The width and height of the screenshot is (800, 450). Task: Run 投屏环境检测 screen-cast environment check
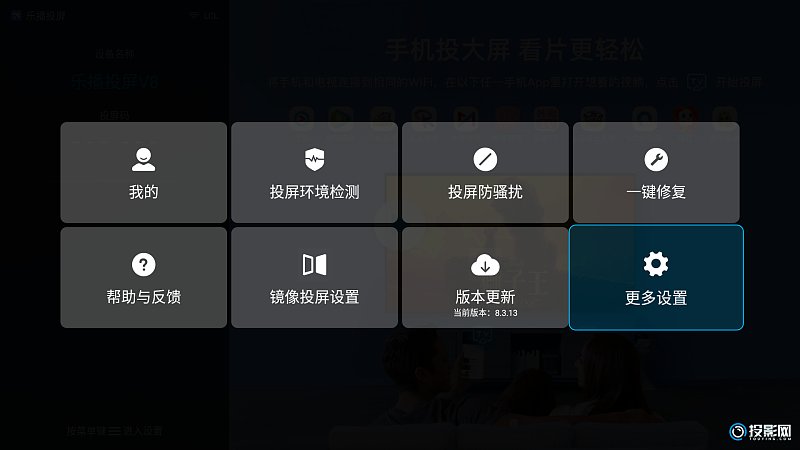(x=314, y=172)
